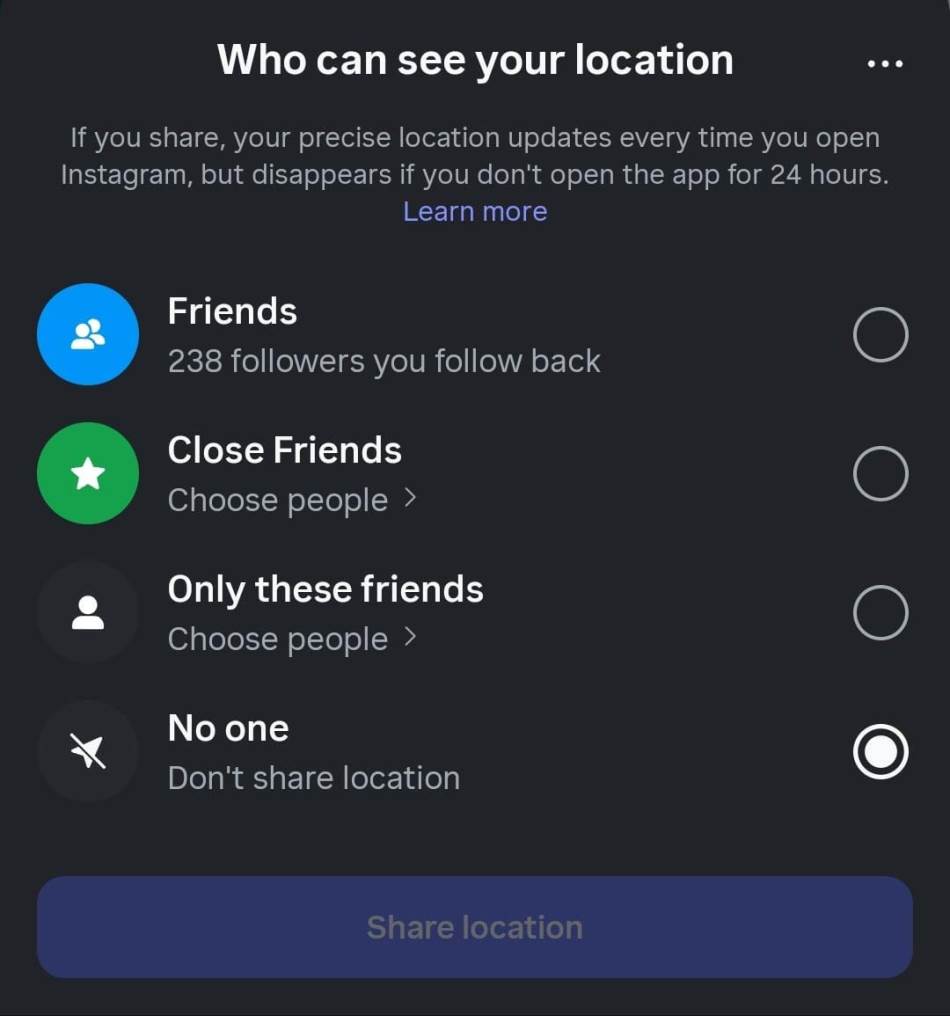Select the Close Friends radio option
Image resolution: width=950 pixels, height=1016 pixels.
point(880,474)
